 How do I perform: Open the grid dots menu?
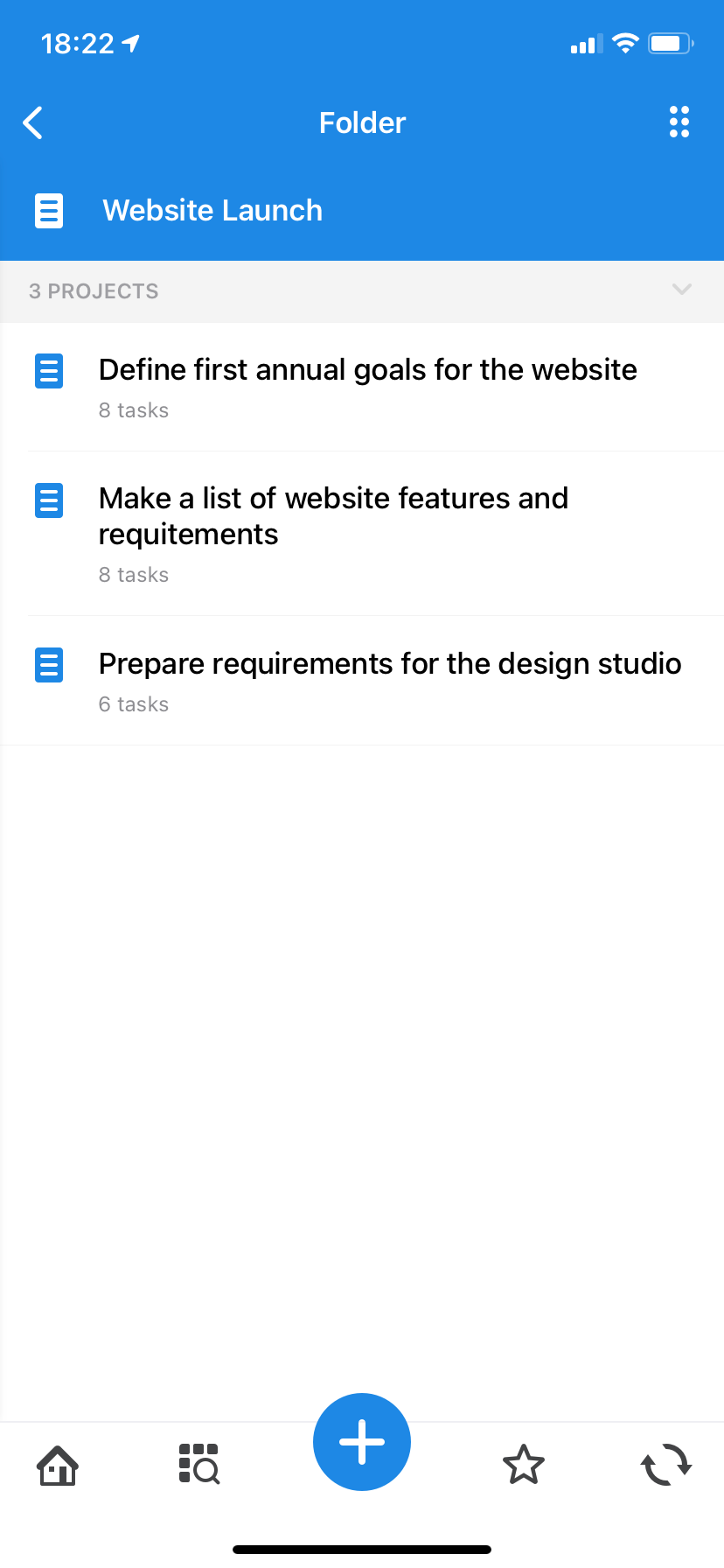tap(679, 122)
